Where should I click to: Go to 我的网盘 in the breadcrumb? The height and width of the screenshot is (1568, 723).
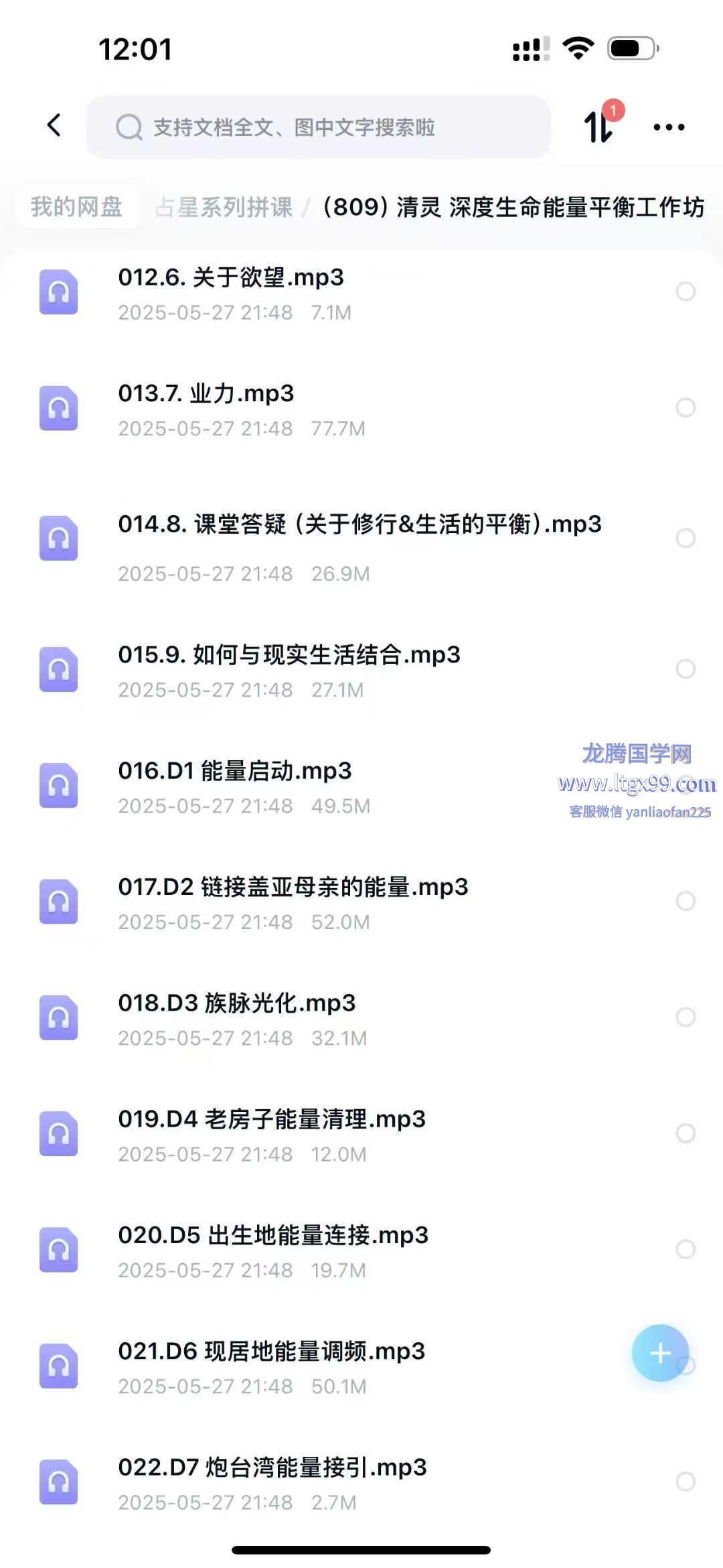76,207
